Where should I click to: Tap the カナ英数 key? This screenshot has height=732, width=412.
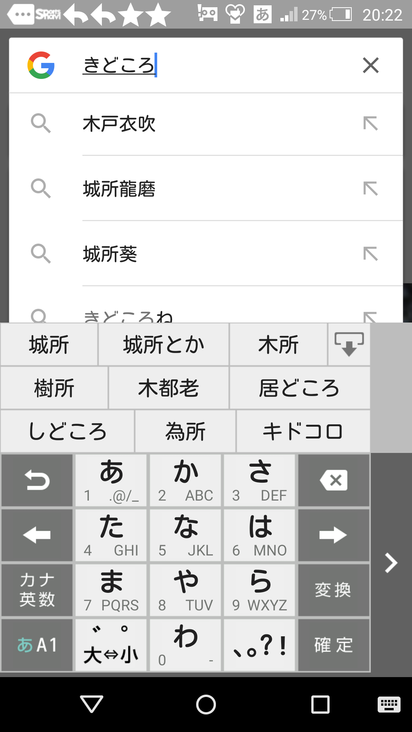pyautogui.click(x=37, y=590)
